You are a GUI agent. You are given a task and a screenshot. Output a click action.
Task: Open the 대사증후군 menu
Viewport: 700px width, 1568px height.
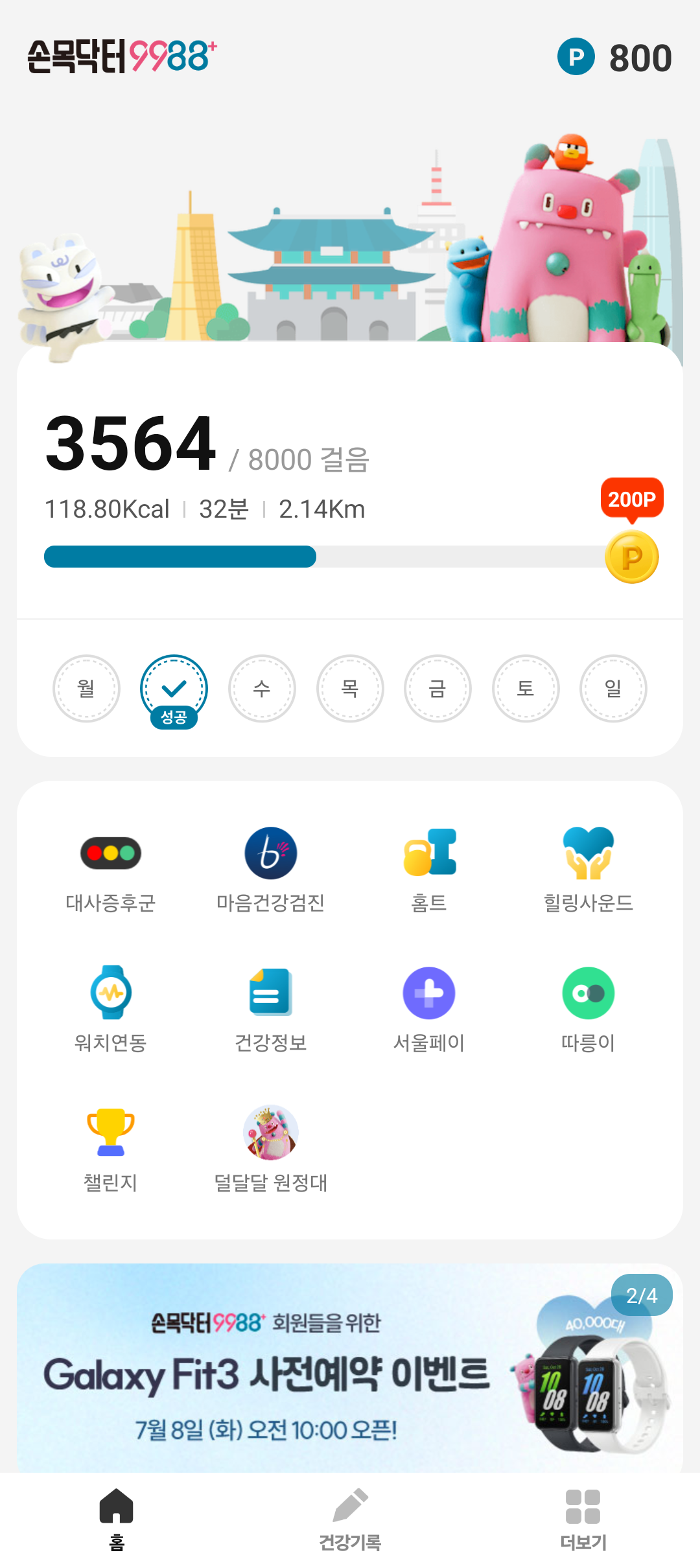pos(111,869)
